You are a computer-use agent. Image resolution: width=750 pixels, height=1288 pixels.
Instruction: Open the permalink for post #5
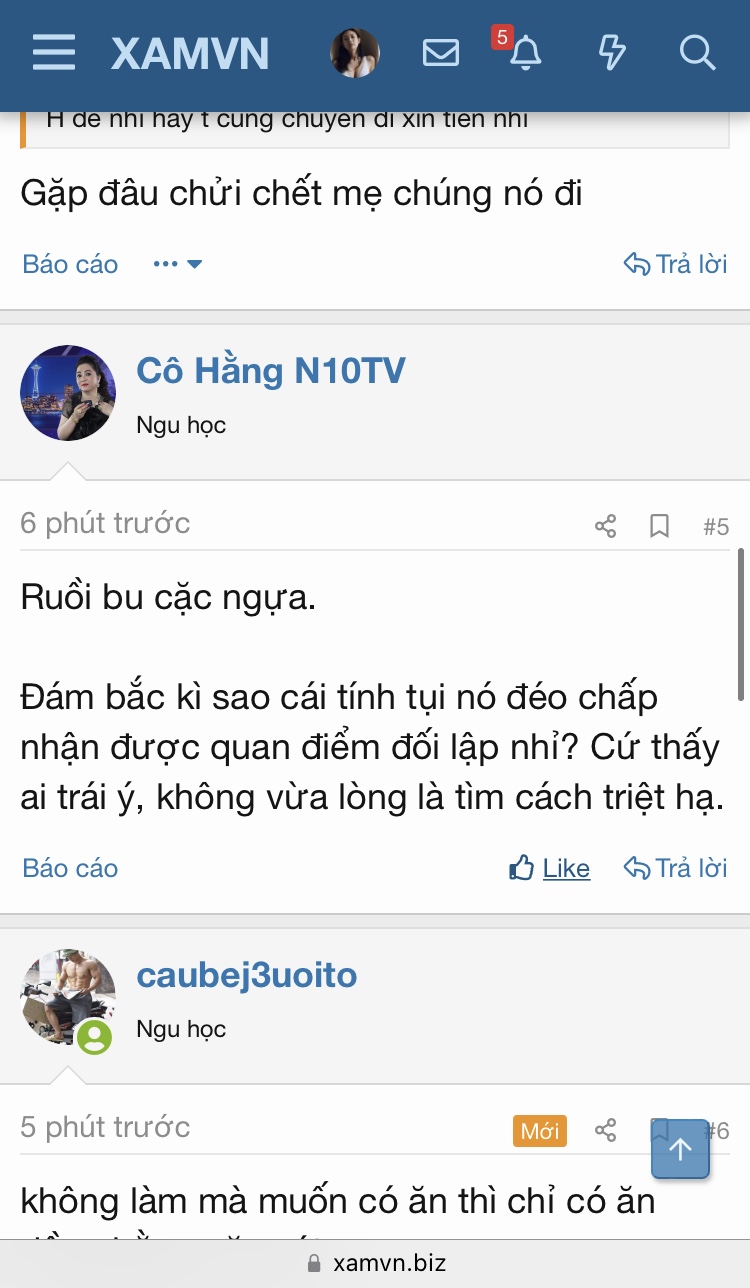click(x=715, y=526)
